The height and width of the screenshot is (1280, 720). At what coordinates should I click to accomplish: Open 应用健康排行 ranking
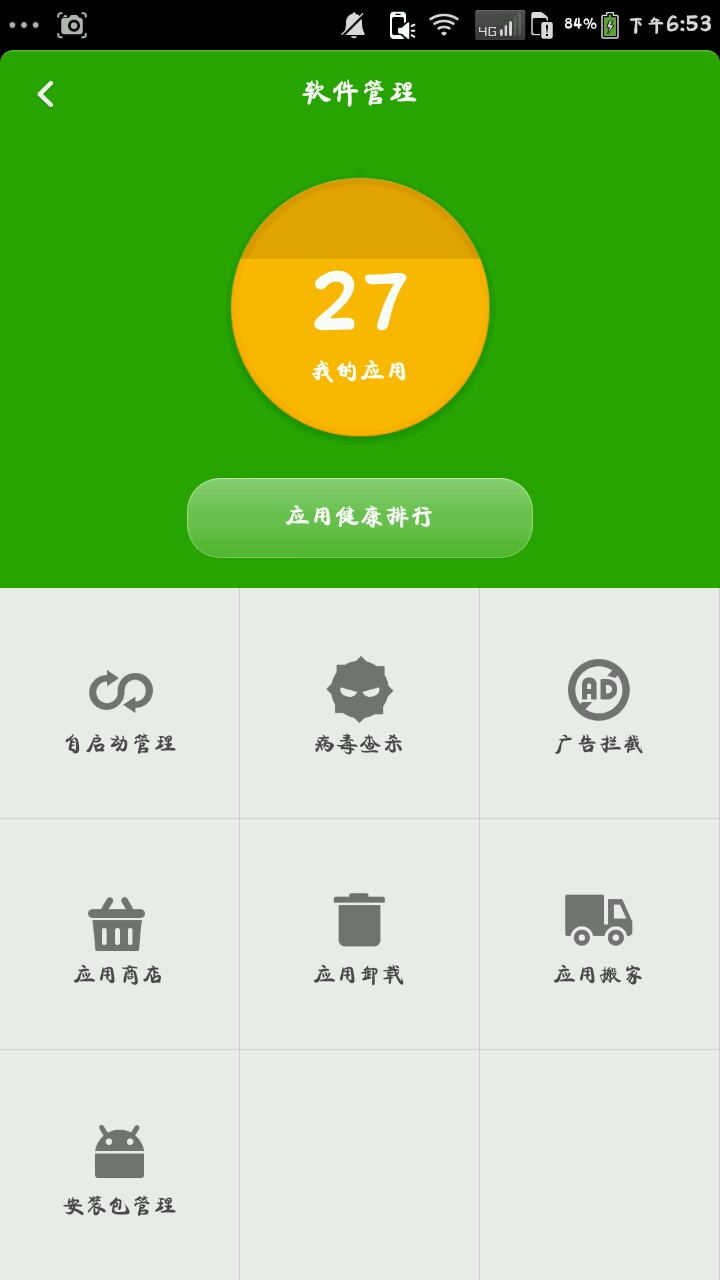tap(360, 517)
